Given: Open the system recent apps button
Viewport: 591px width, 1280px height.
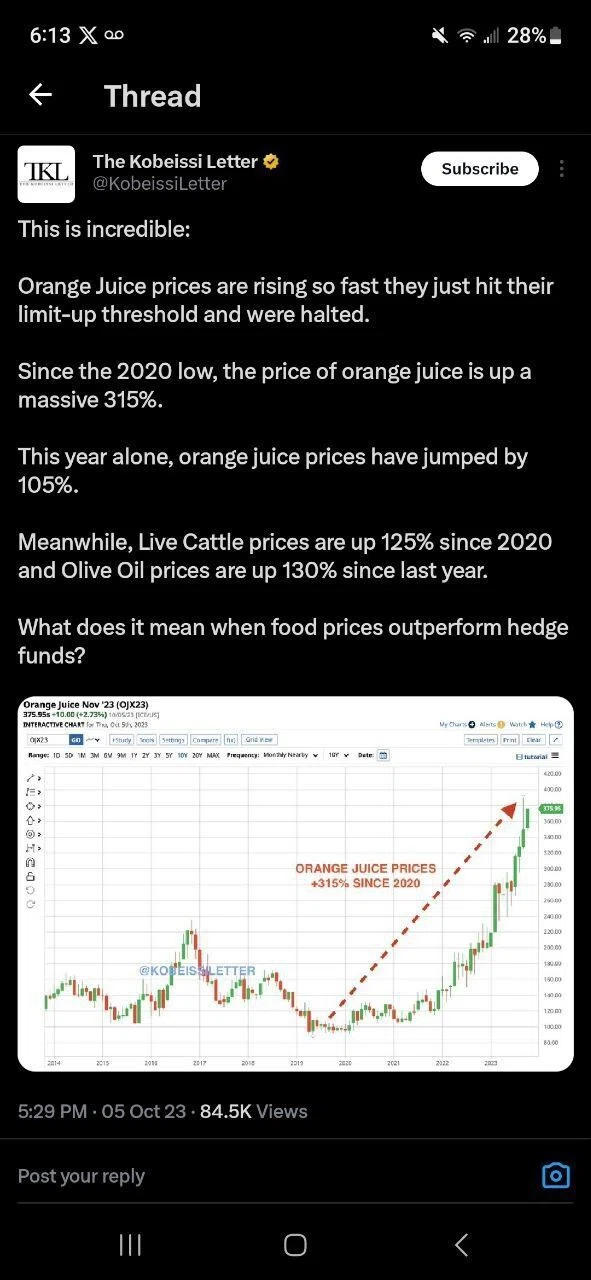Looking at the screenshot, I should (130, 1244).
